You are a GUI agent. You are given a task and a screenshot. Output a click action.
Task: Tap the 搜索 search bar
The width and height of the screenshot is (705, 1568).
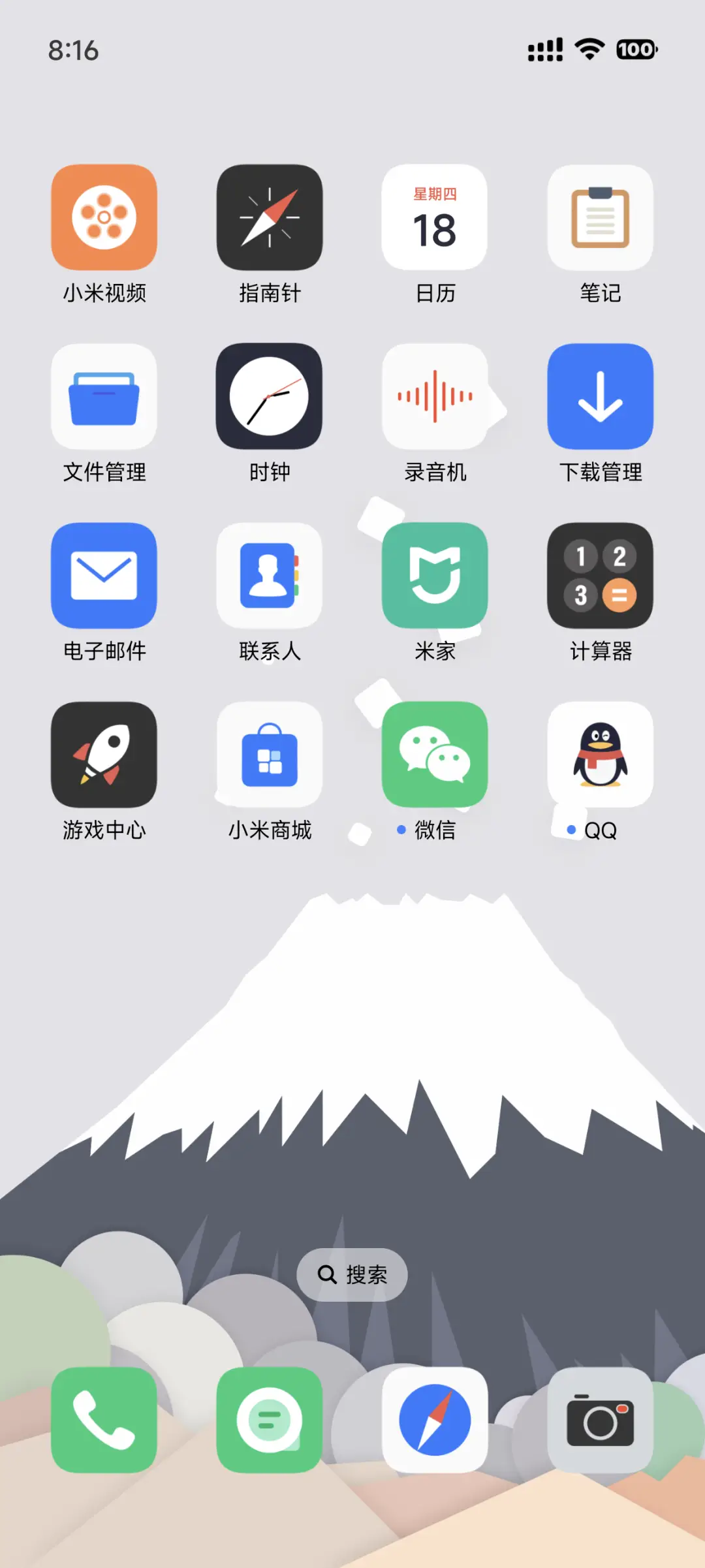click(x=352, y=1274)
